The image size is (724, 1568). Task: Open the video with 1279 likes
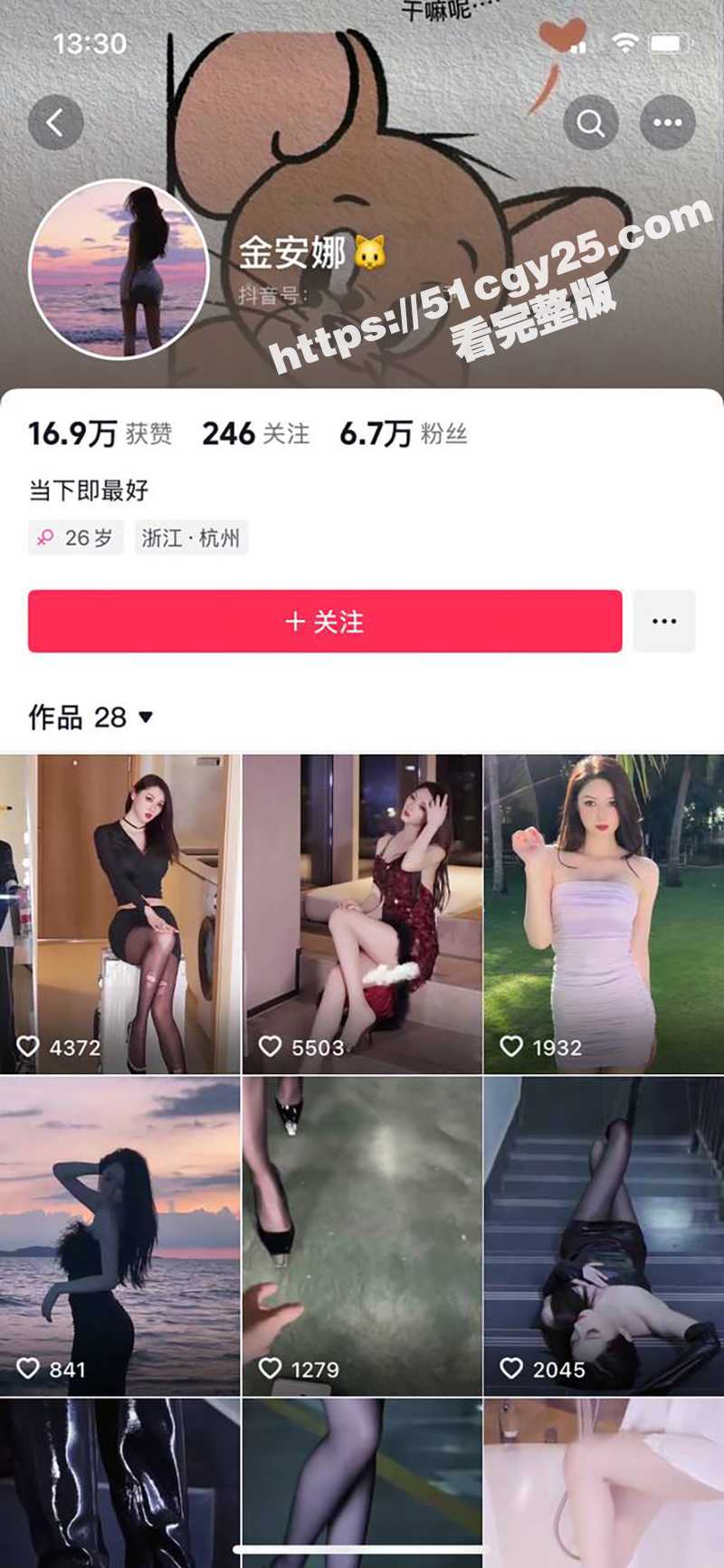(362, 1236)
